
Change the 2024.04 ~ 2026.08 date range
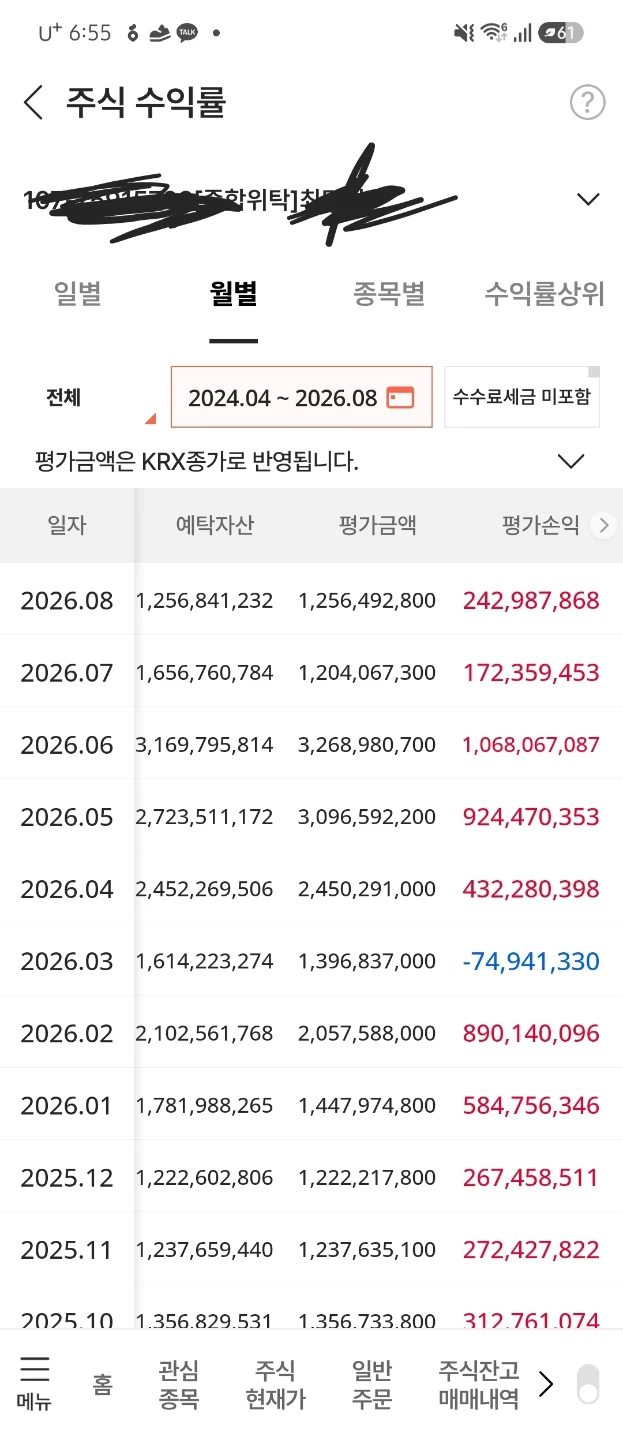302,397
